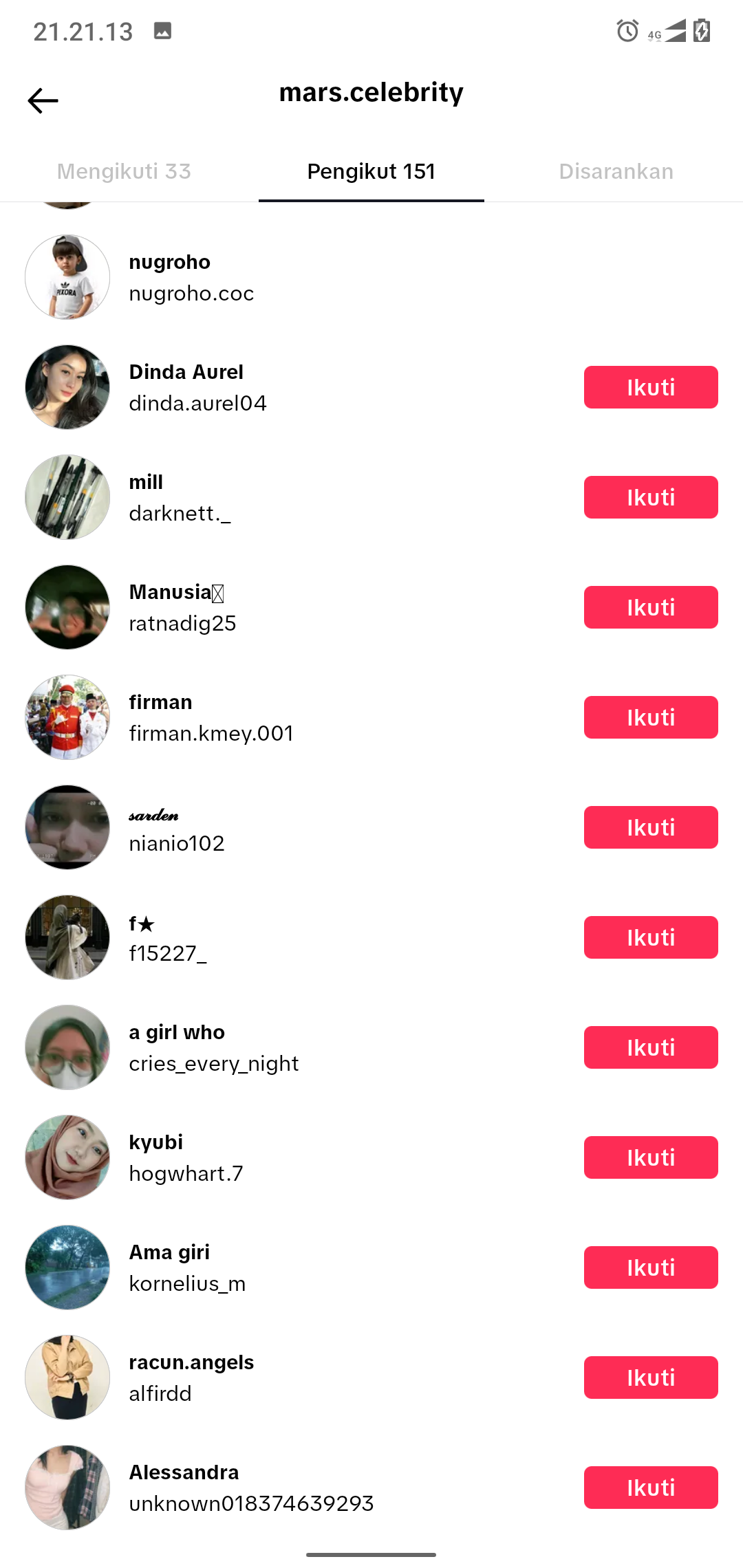Open nugroho.coc's profile
Screen dimensions: 743x1568
[x=191, y=278]
